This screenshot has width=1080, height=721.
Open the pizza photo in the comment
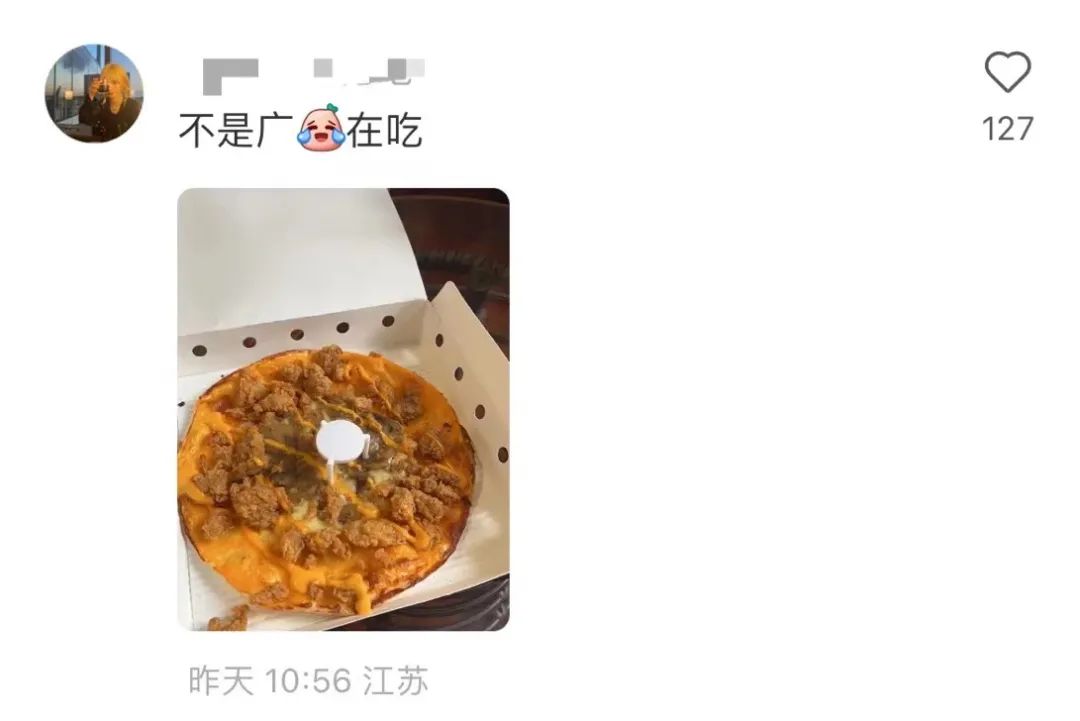click(x=343, y=409)
